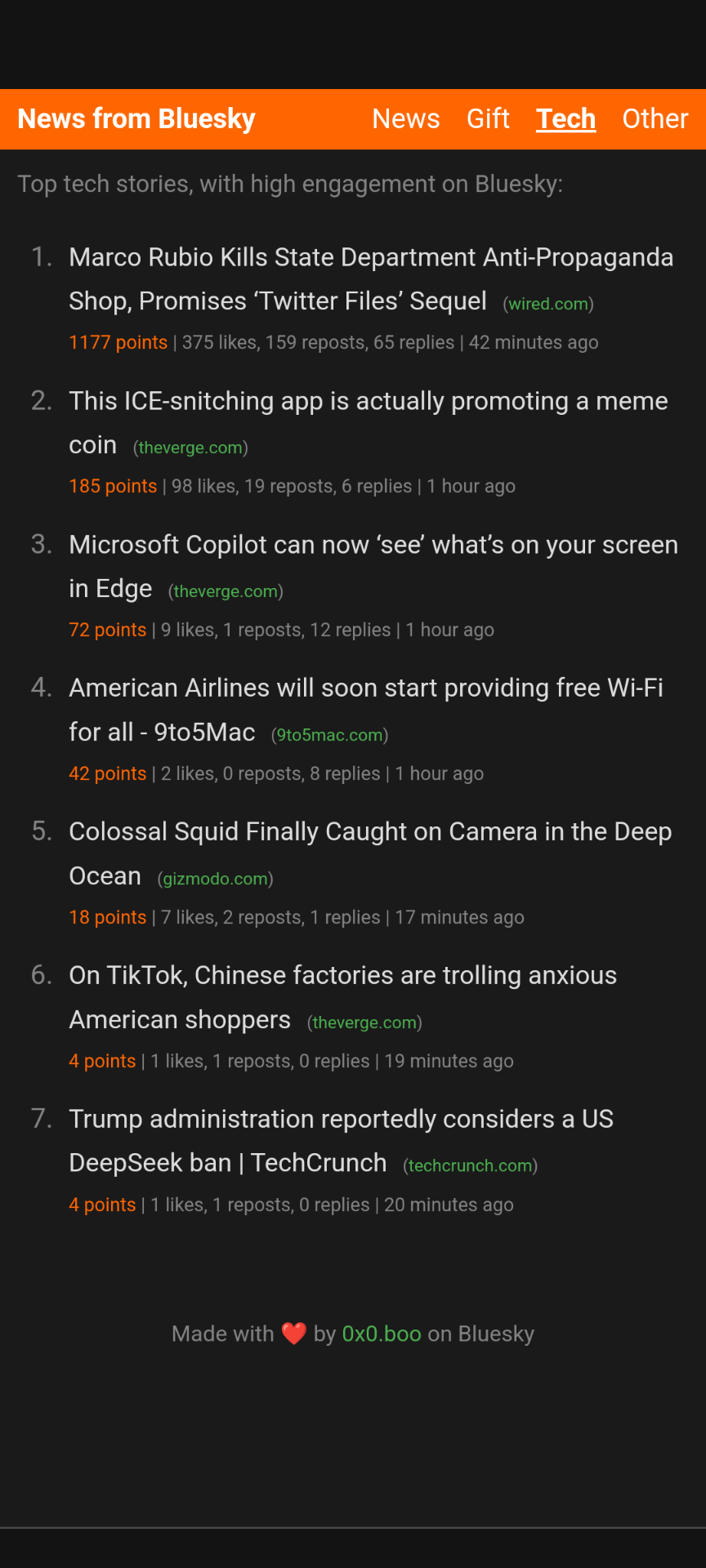View 72 points for Copilot story
706x1568 pixels.
click(107, 630)
